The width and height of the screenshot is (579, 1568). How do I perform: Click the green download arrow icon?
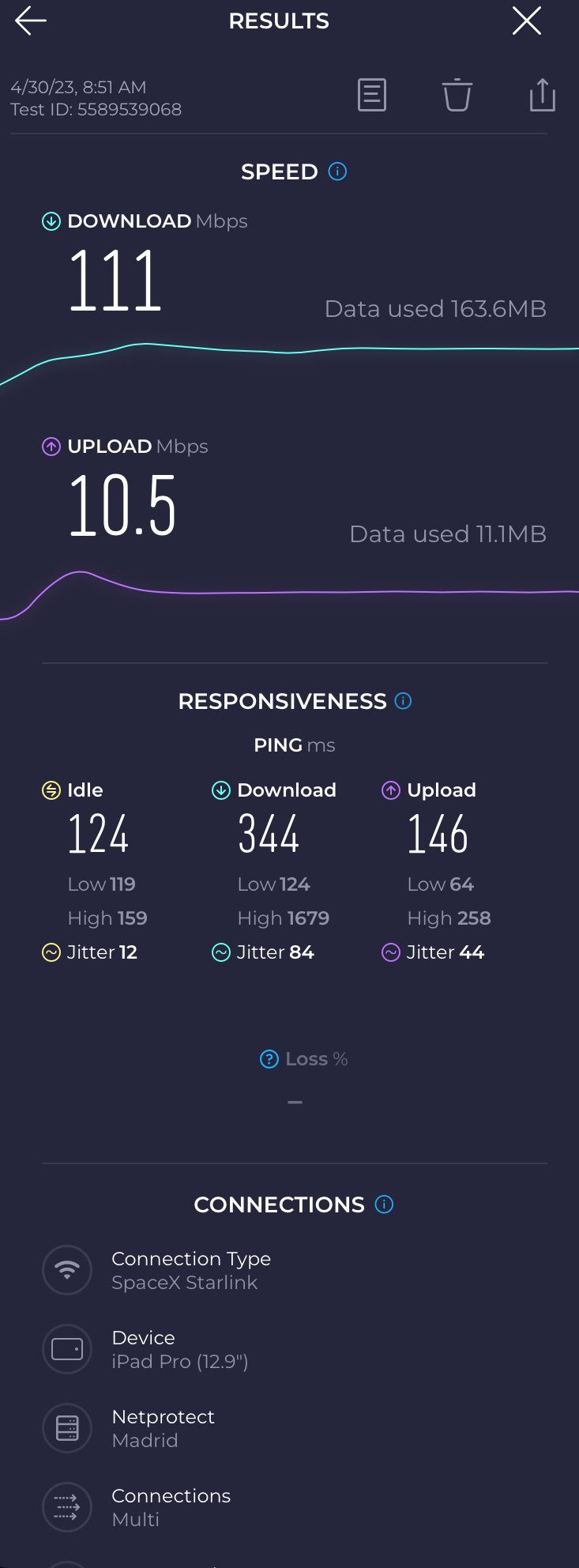click(x=51, y=222)
